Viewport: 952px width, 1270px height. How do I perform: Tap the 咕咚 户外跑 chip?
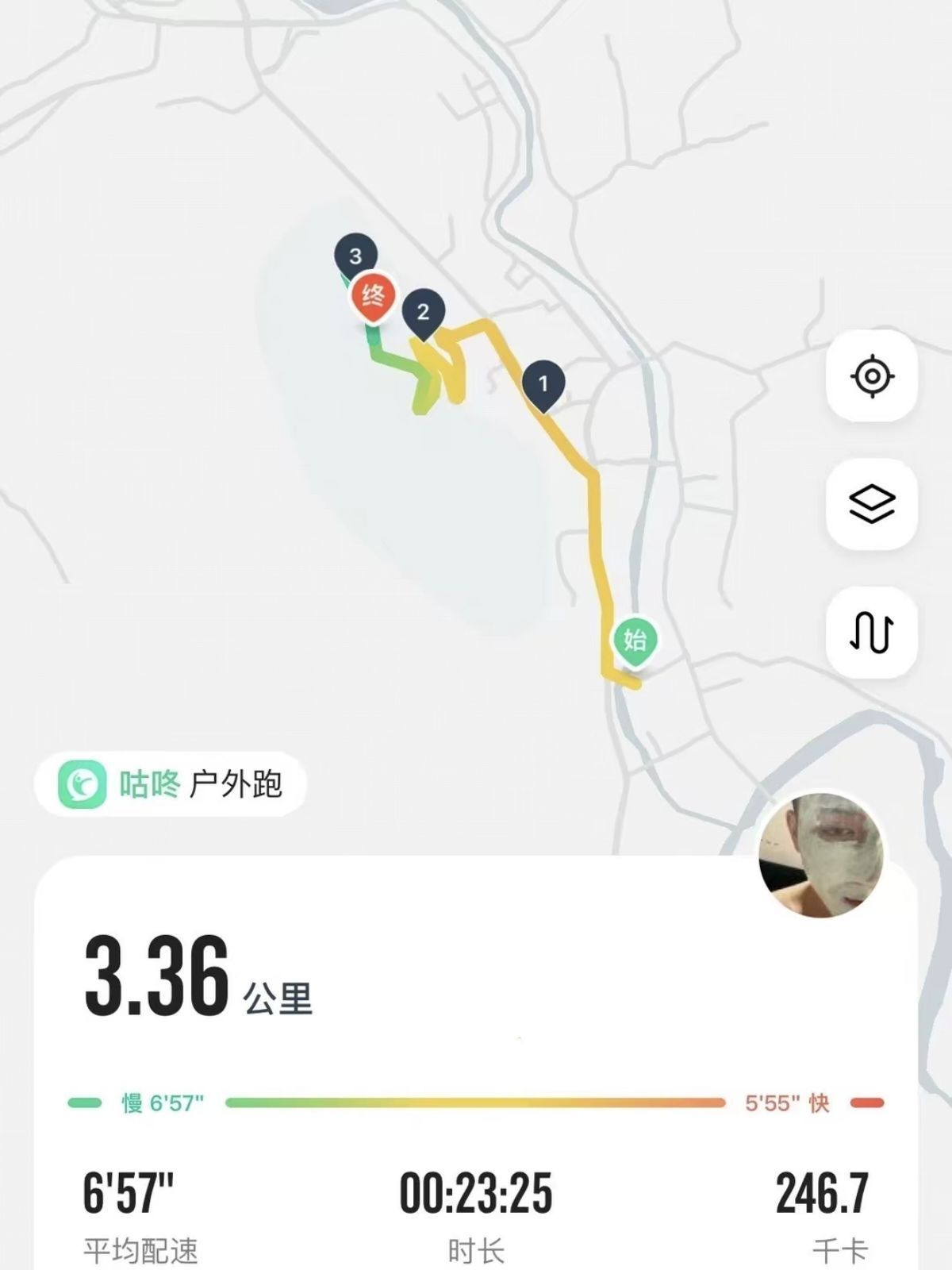170,784
